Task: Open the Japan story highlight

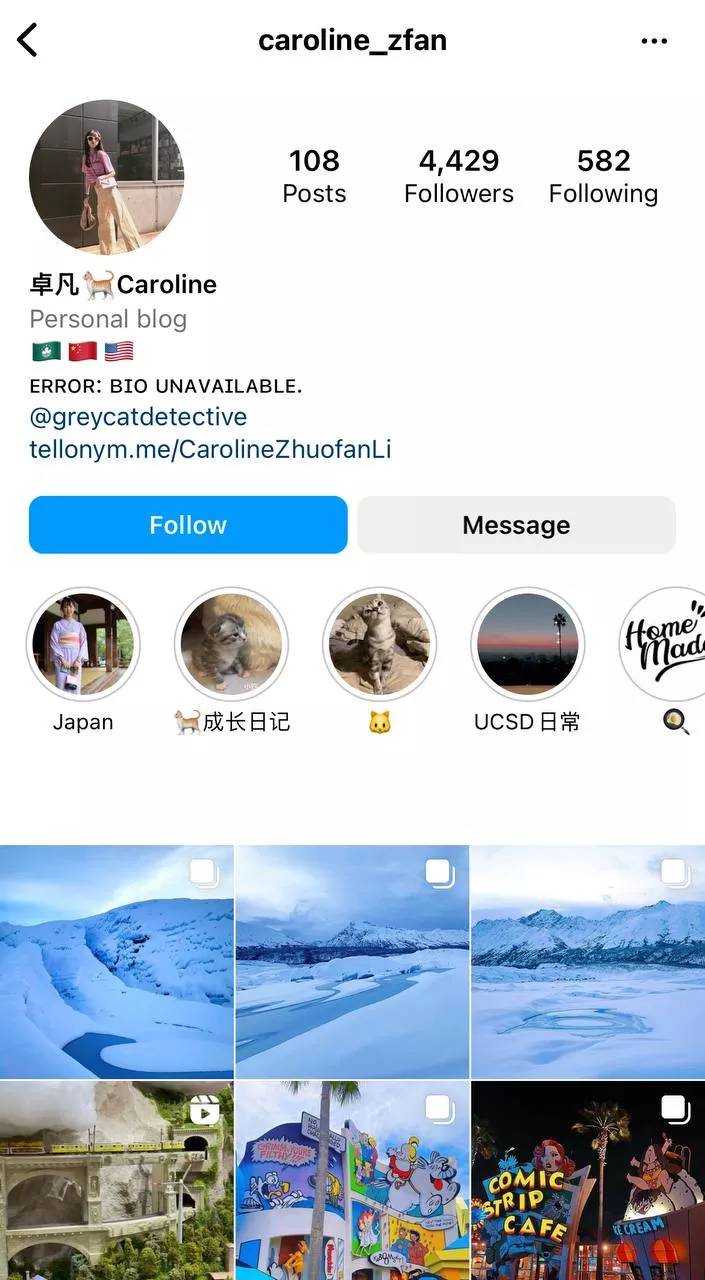Action: click(83, 644)
